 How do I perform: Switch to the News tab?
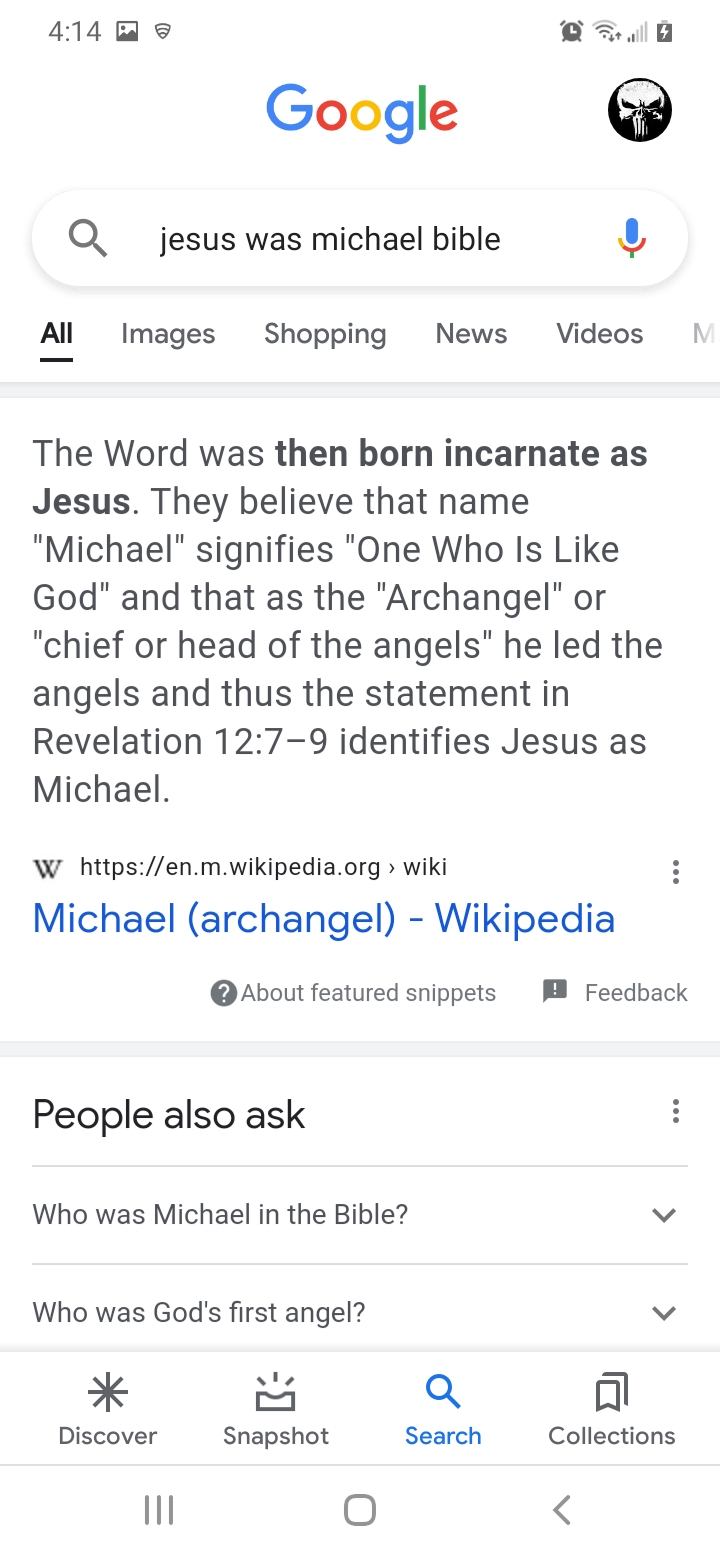pyautogui.click(x=471, y=334)
